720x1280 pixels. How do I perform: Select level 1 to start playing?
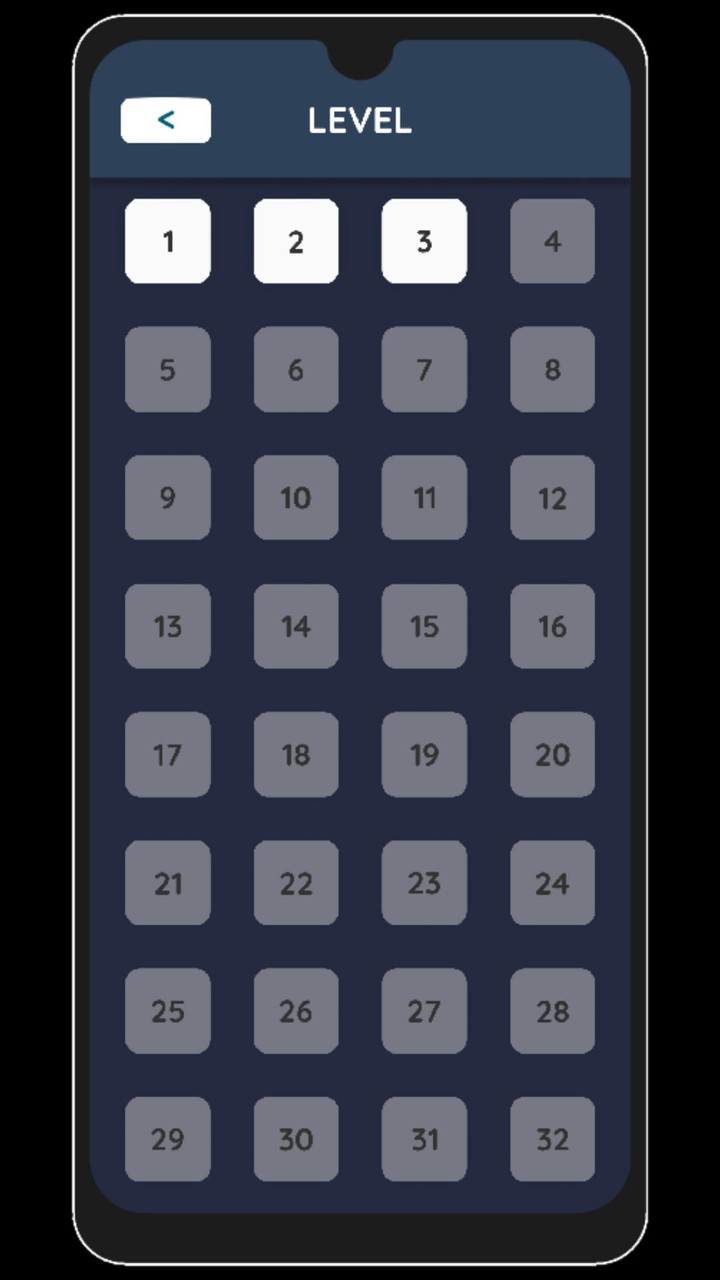[x=167, y=241]
